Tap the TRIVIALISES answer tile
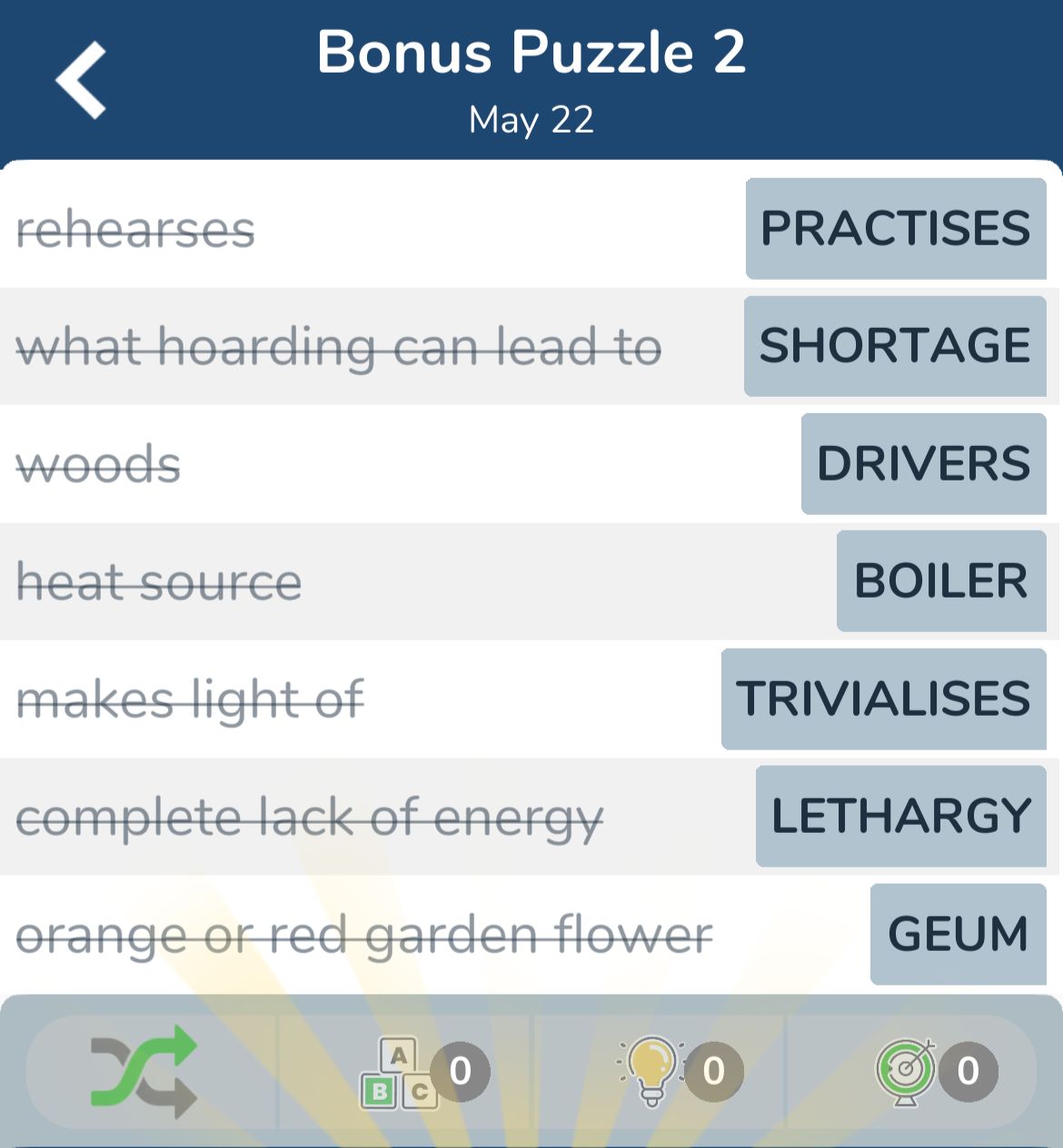The image size is (1063, 1148). click(x=883, y=699)
